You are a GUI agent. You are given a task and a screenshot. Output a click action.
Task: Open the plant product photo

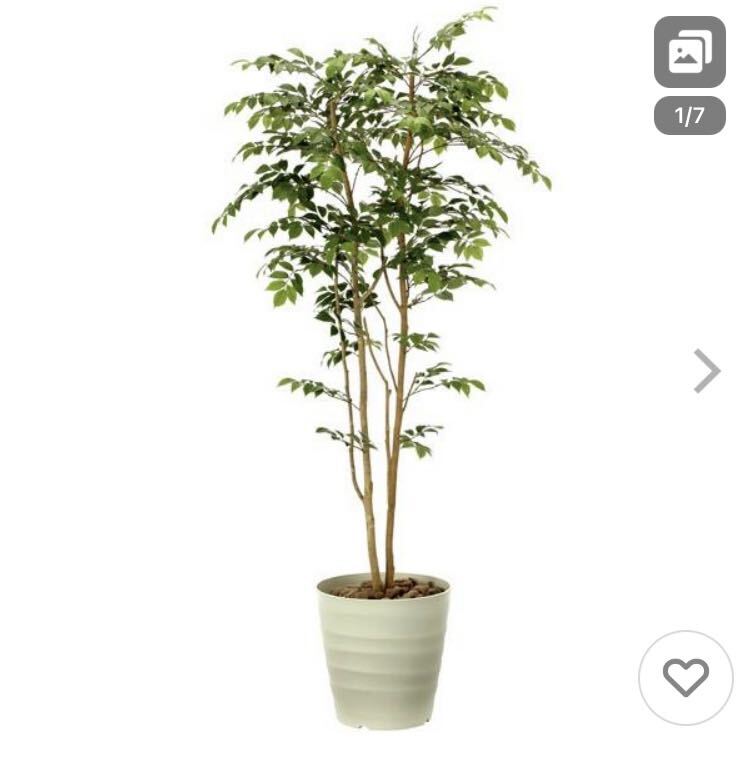click(x=380, y=370)
